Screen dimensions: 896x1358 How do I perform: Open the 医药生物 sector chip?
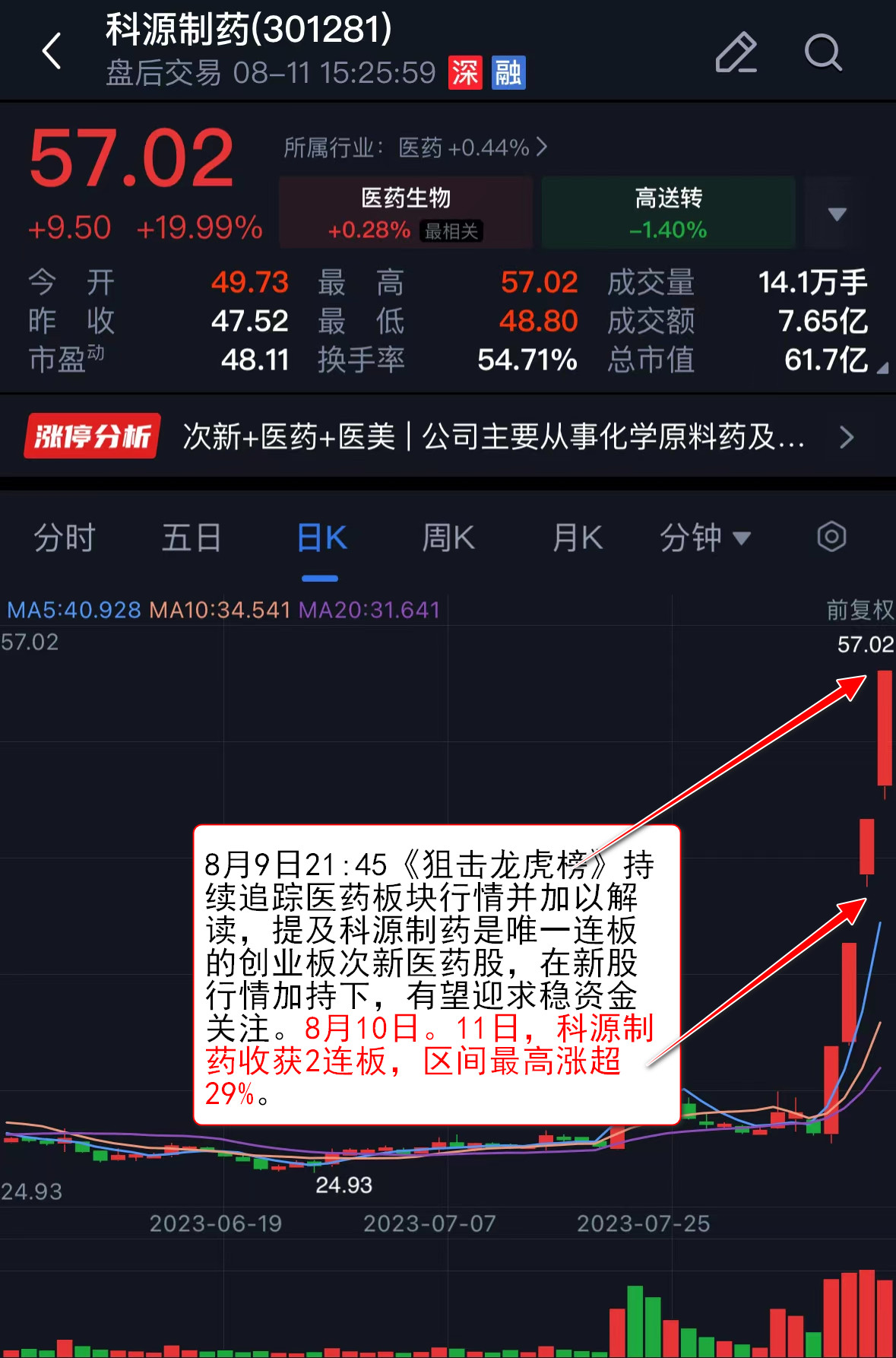click(x=406, y=212)
